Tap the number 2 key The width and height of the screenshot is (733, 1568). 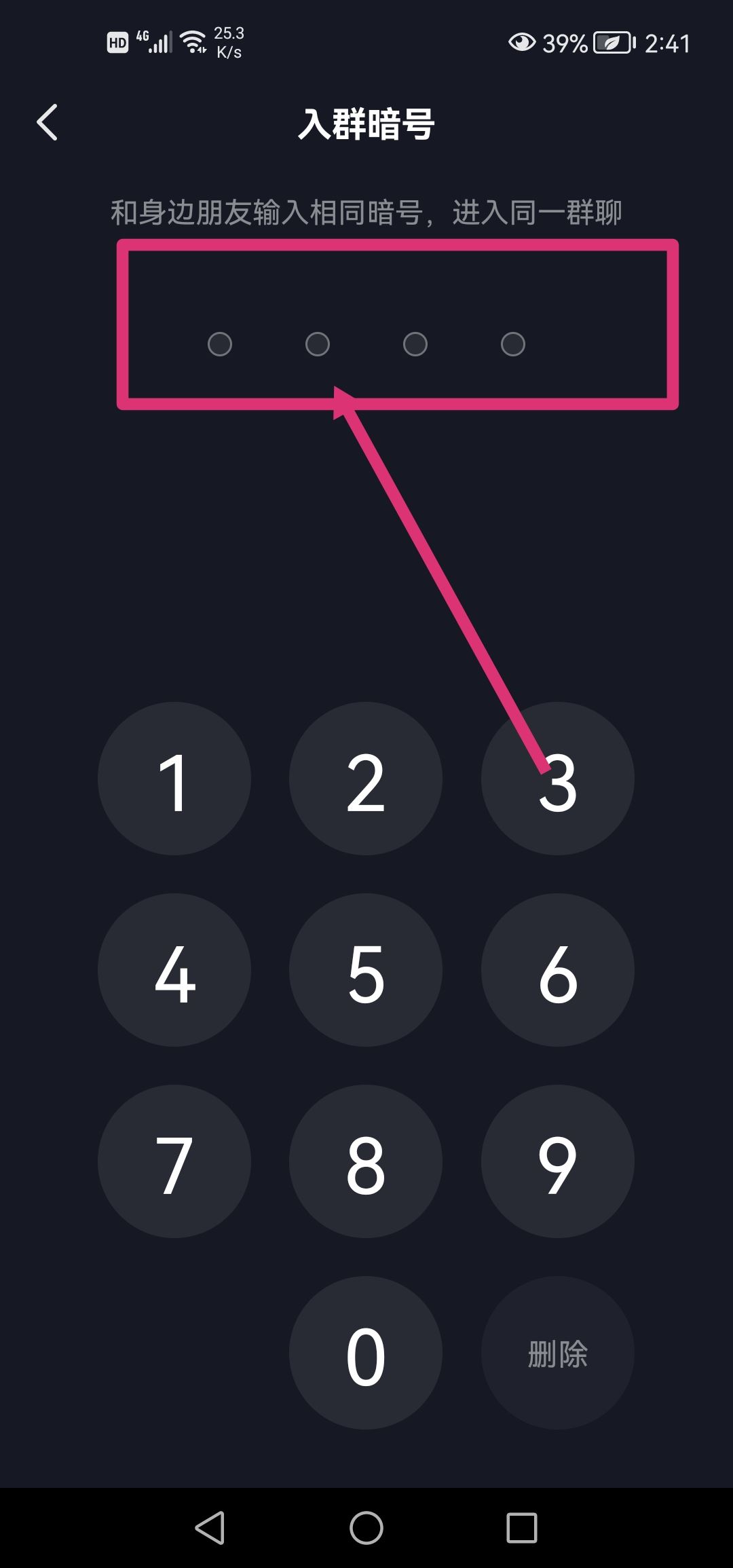point(366,779)
